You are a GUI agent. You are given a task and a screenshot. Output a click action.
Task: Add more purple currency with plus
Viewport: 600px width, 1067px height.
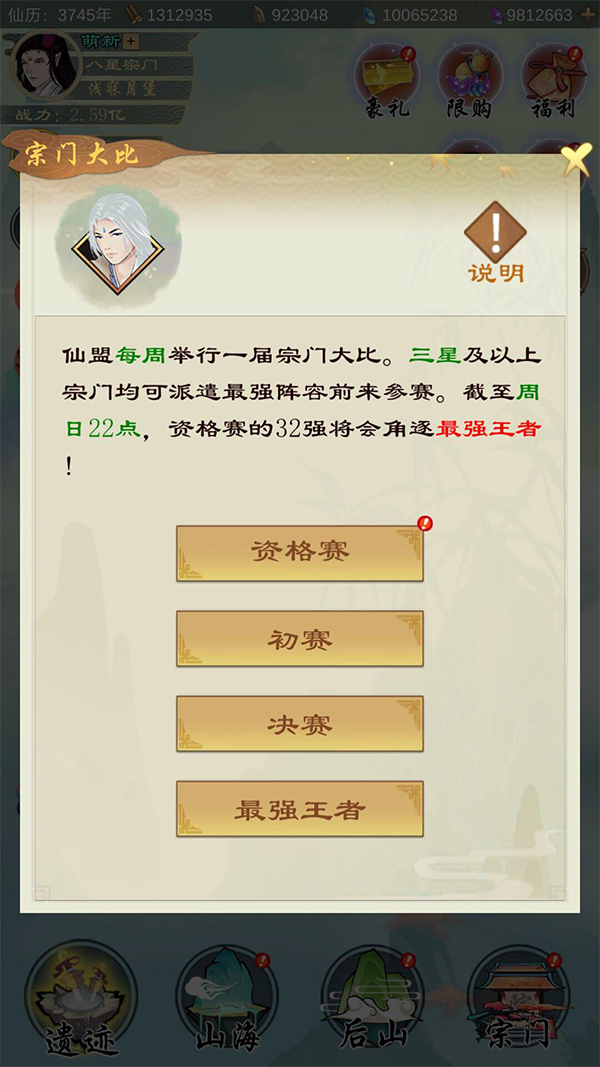coord(587,15)
